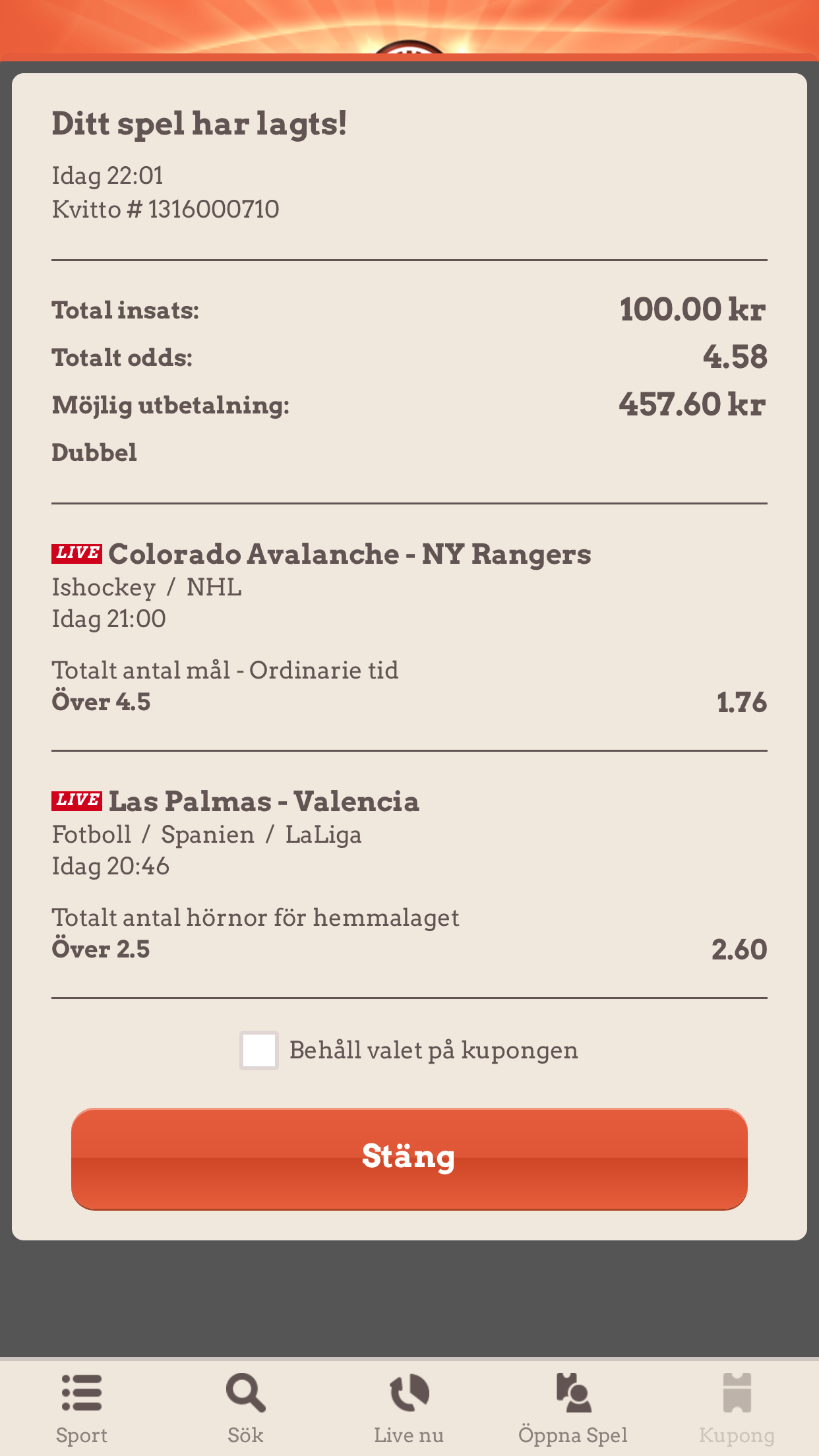
Task: Tap the Stäng button to close receipt
Action: (x=409, y=1159)
